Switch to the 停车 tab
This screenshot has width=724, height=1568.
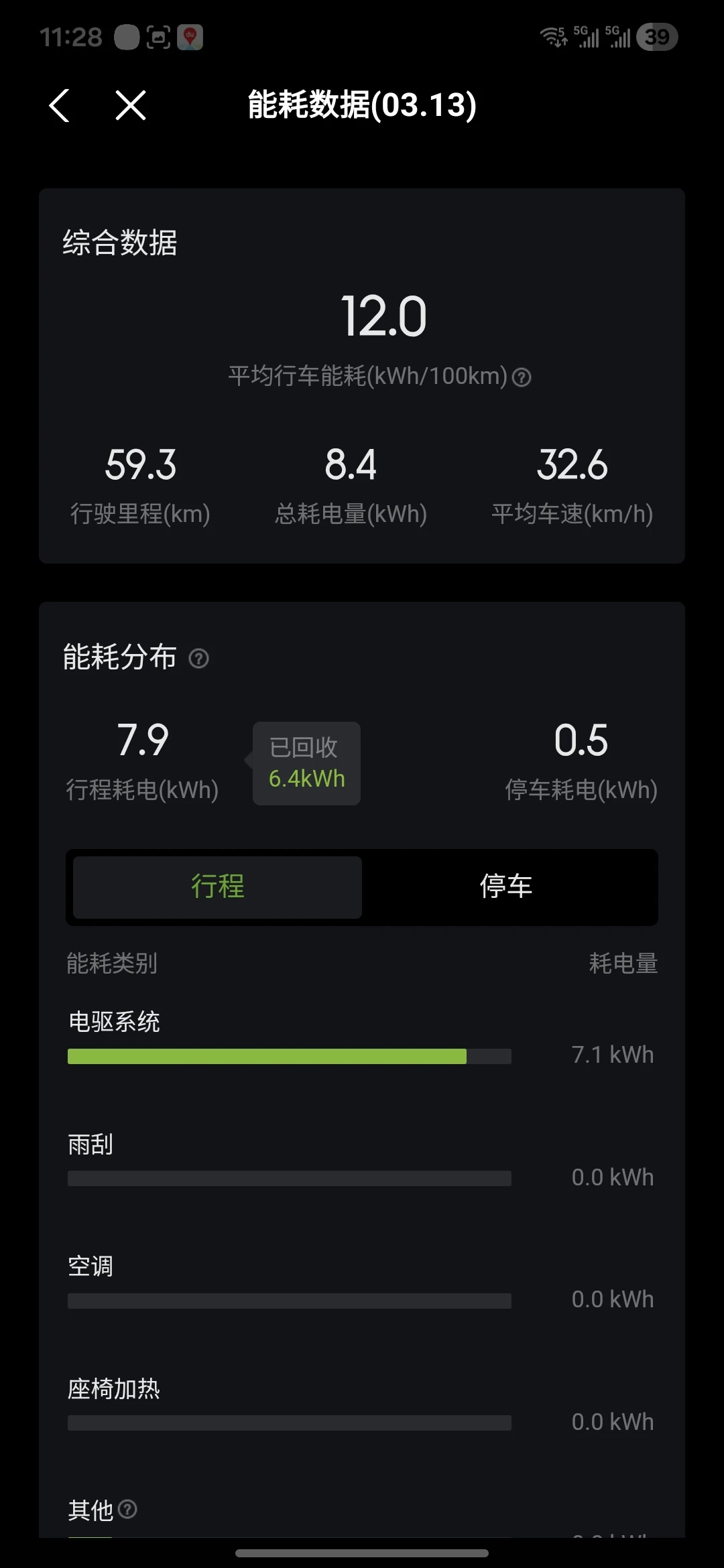(x=506, y=887)
